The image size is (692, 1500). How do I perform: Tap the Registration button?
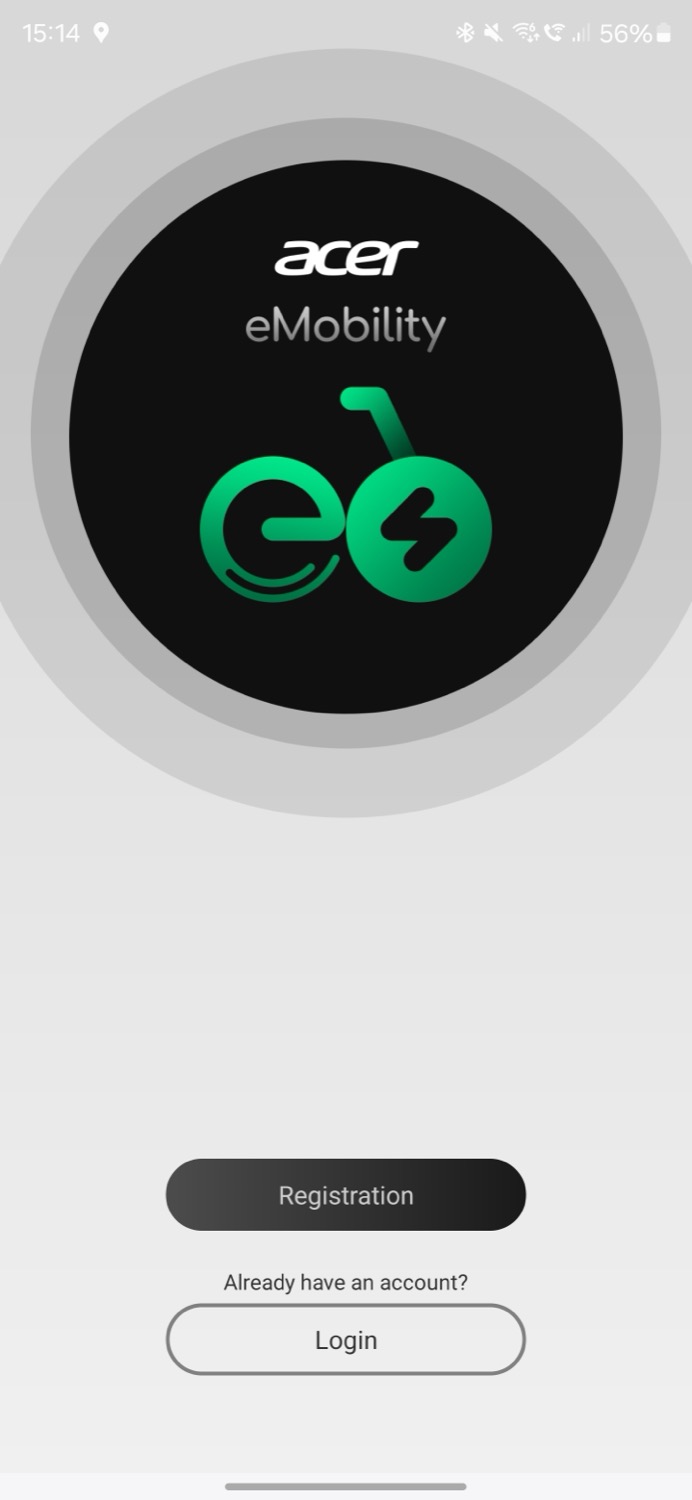click(346, 1195)
